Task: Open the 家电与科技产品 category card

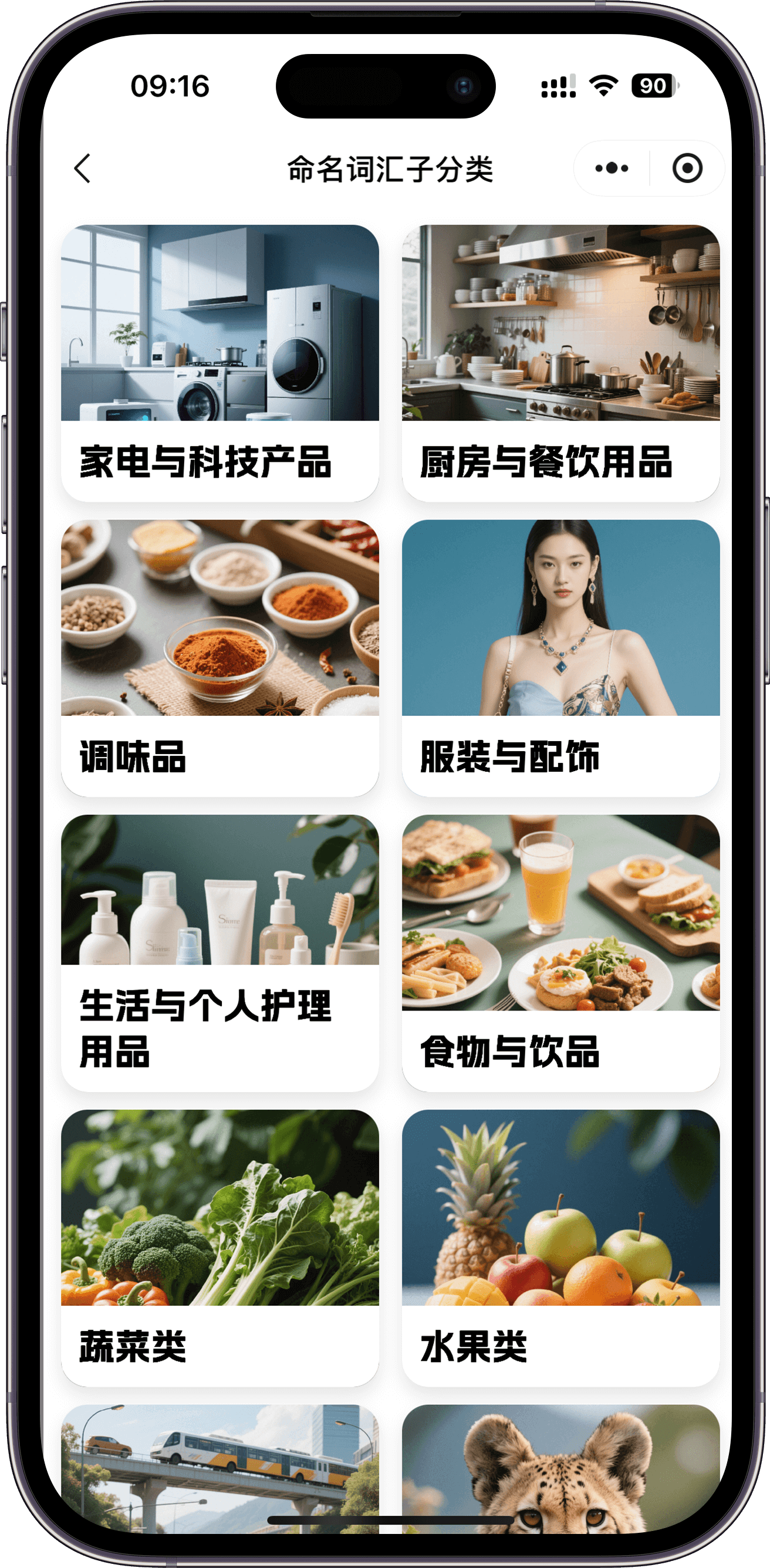Action: tap(219, 363)
